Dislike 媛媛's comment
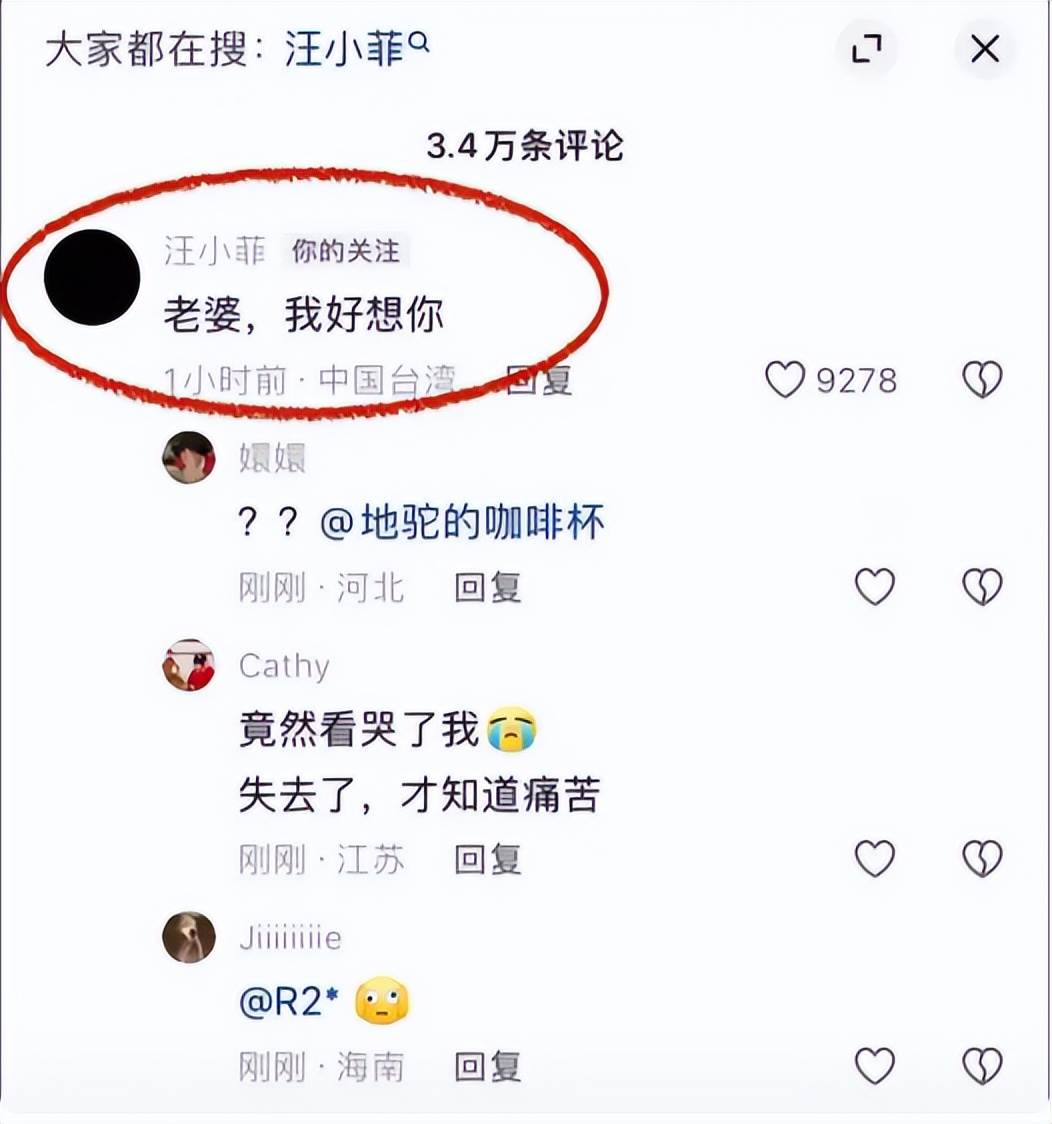This screenshot has height=1124, width=1052. 981,587
